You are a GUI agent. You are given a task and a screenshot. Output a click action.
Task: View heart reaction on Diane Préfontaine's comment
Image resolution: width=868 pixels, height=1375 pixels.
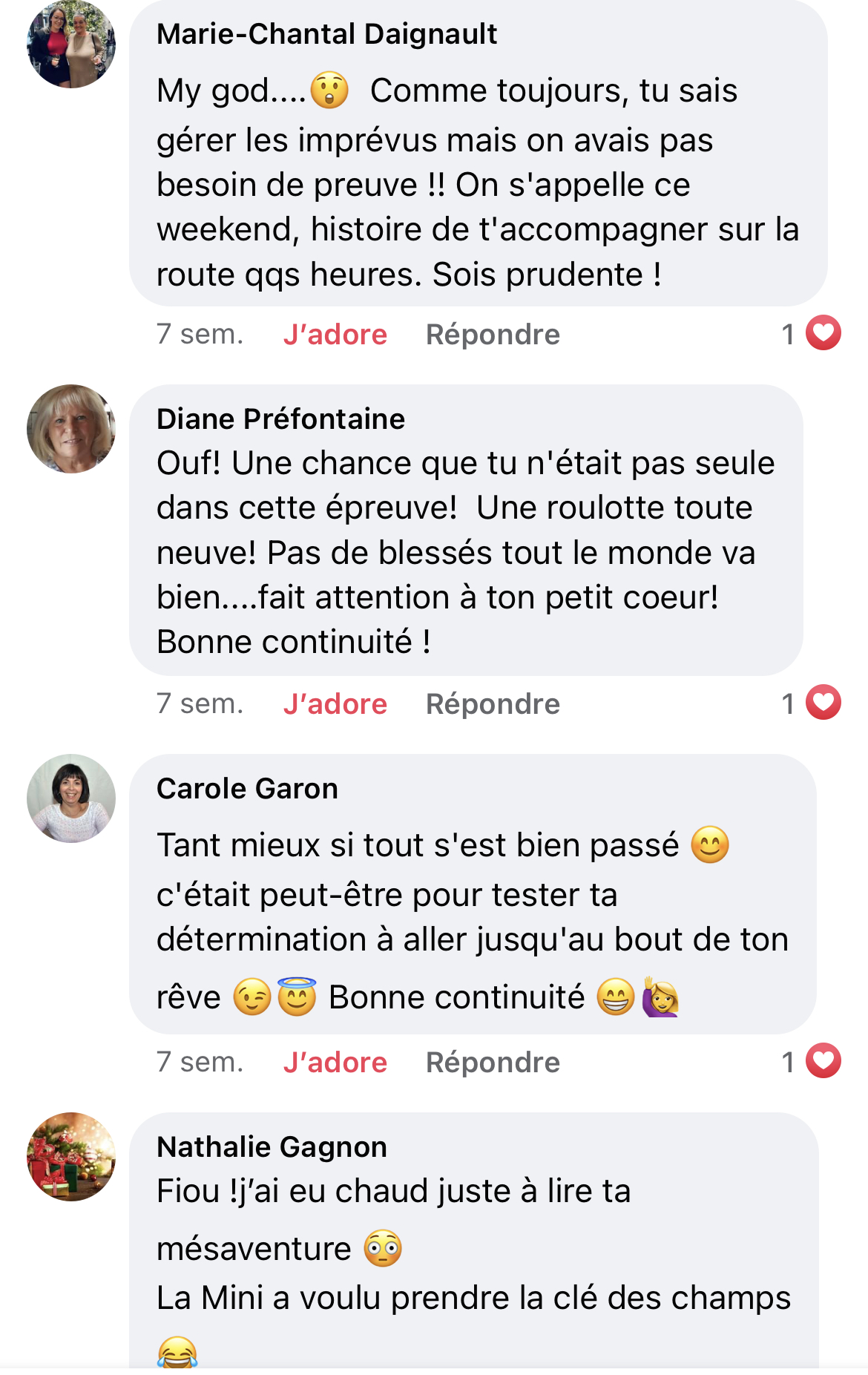point(823,703)
